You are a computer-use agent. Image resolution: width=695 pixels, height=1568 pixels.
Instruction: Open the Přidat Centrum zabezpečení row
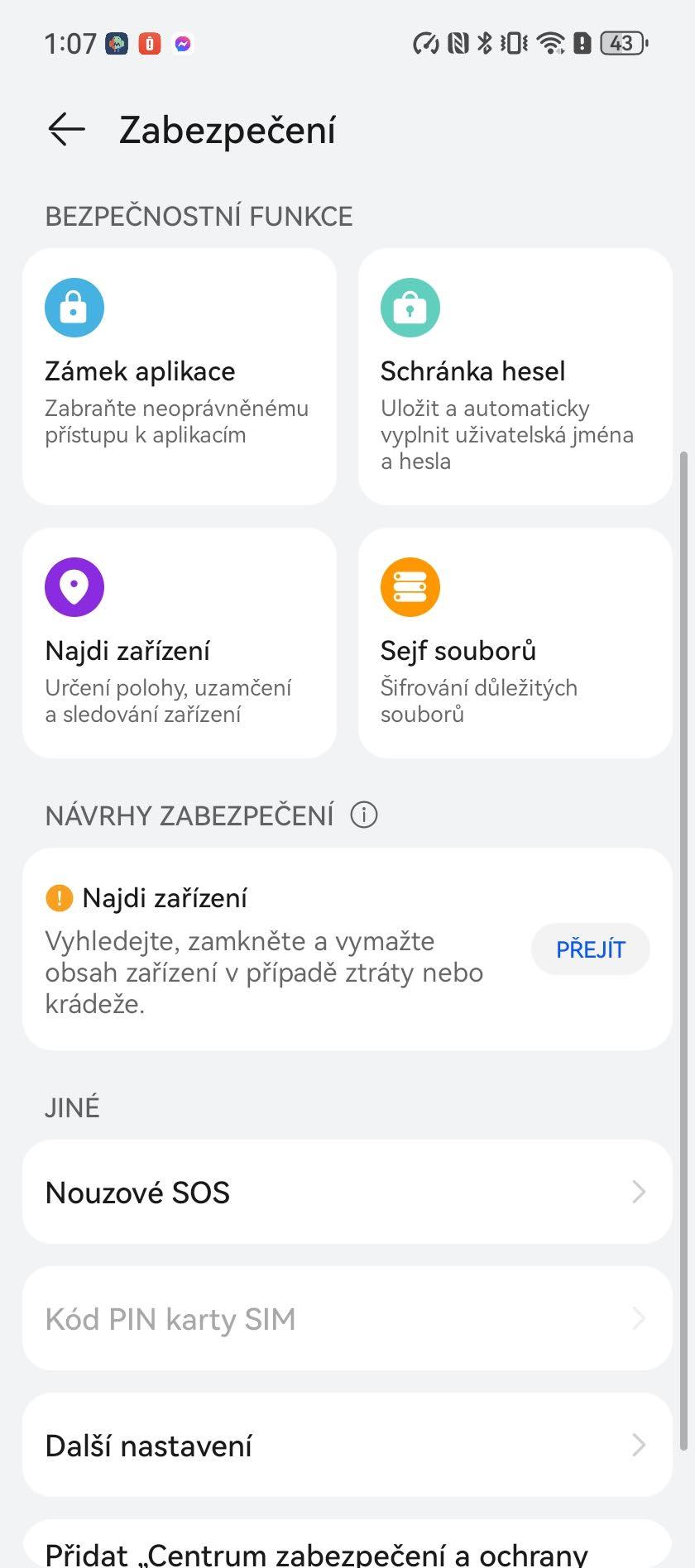point(347,1545)
